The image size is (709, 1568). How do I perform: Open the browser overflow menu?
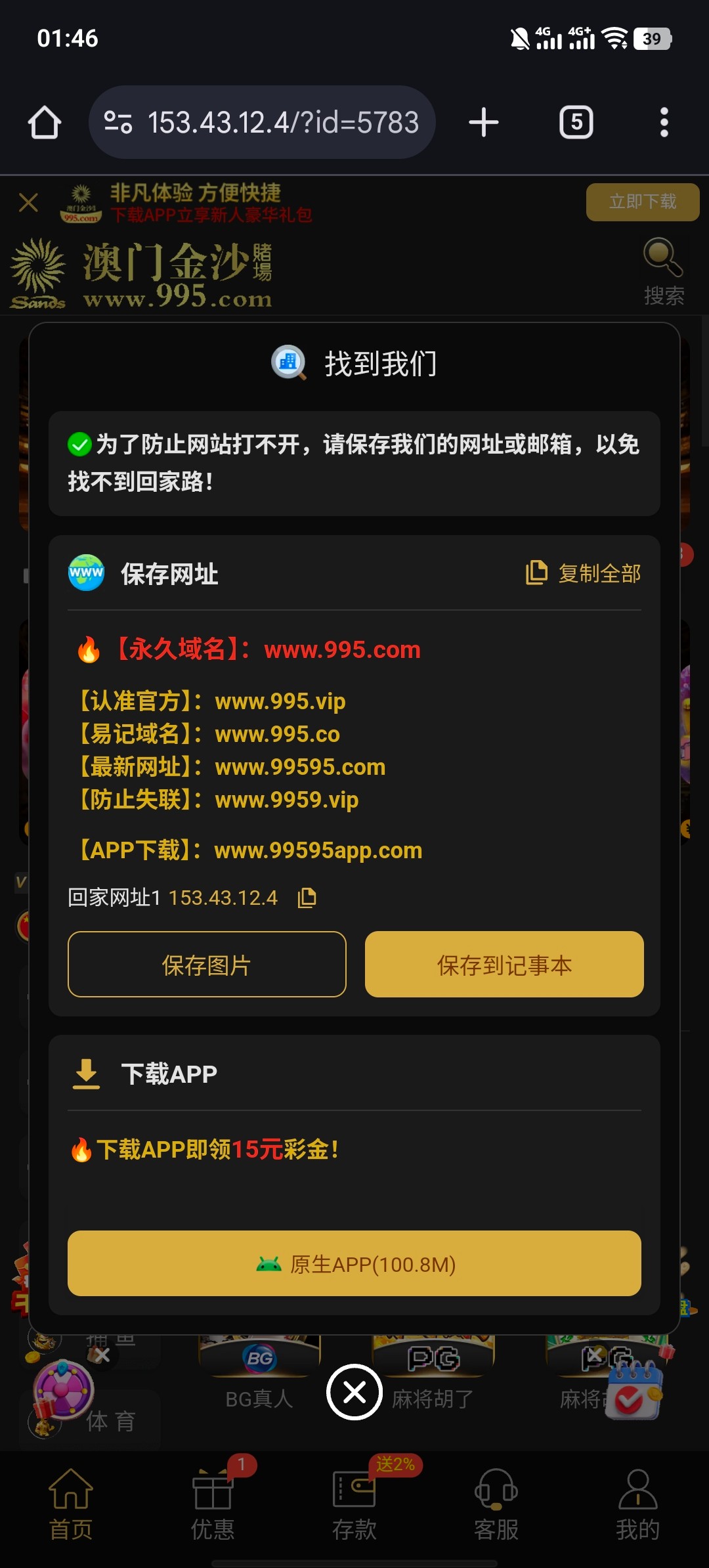pos(664,123)
